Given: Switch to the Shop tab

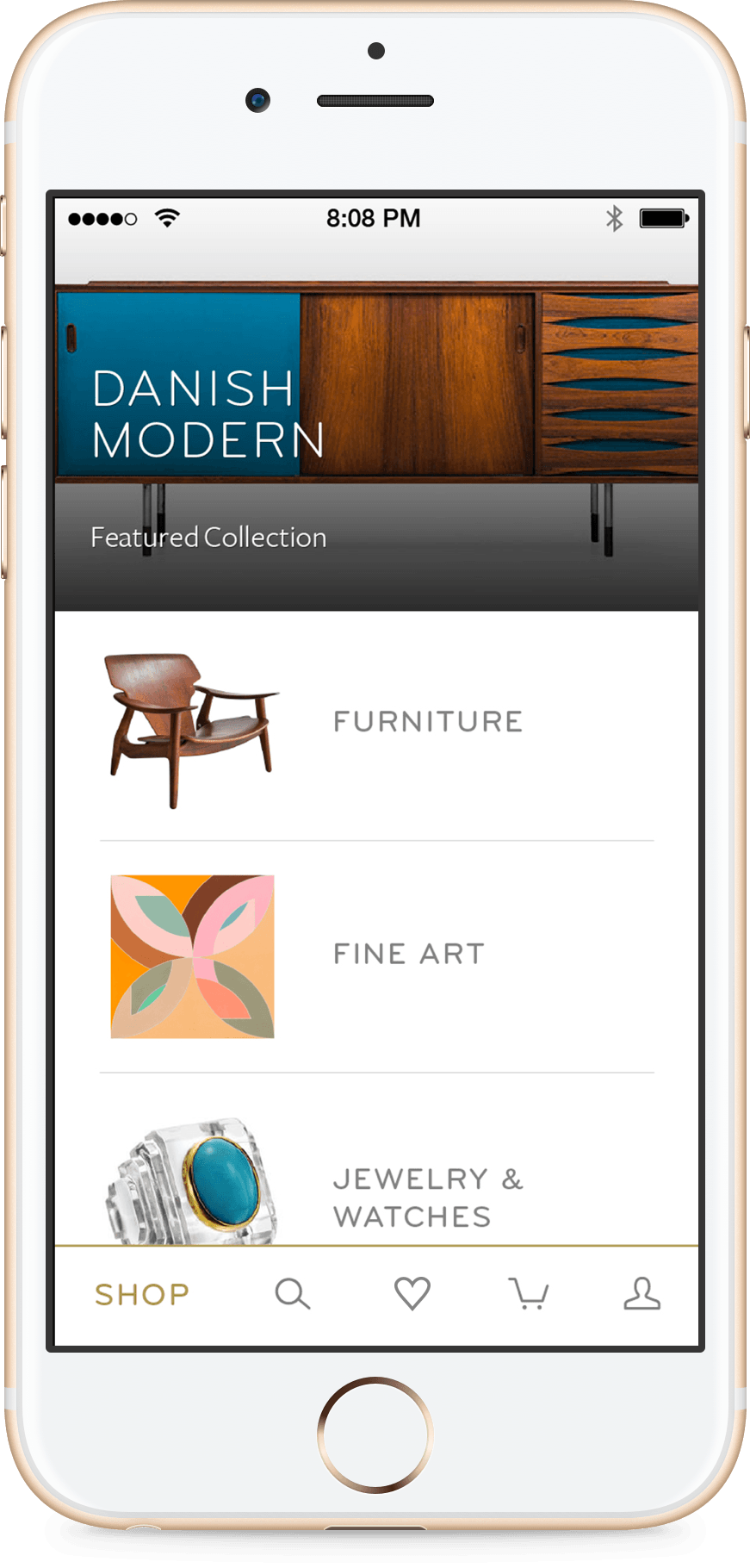Looking at the screenshot, I should [142, 1294].
